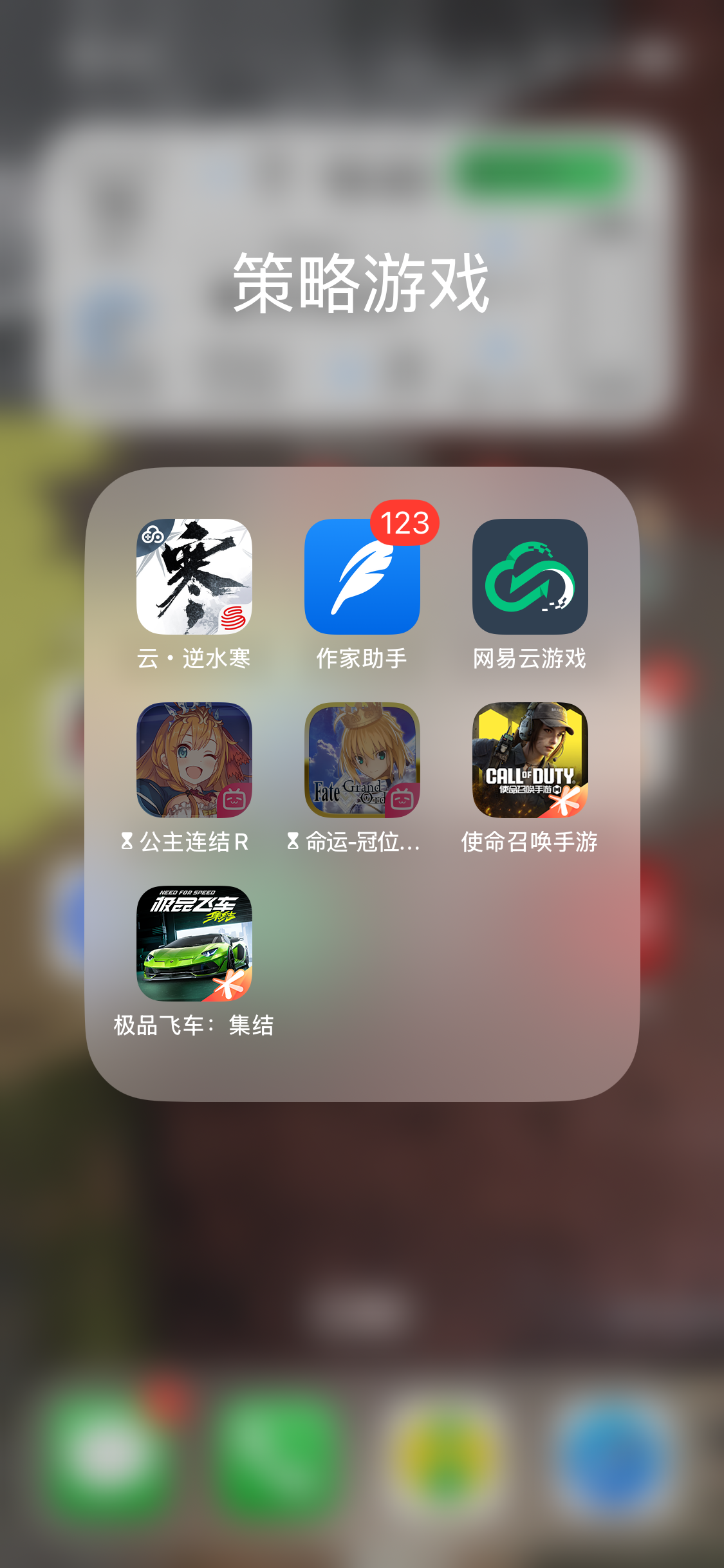Launch 作家助手 with 123 badge
The height and width of the screenshot is (1568, 724).
point(362,577)
